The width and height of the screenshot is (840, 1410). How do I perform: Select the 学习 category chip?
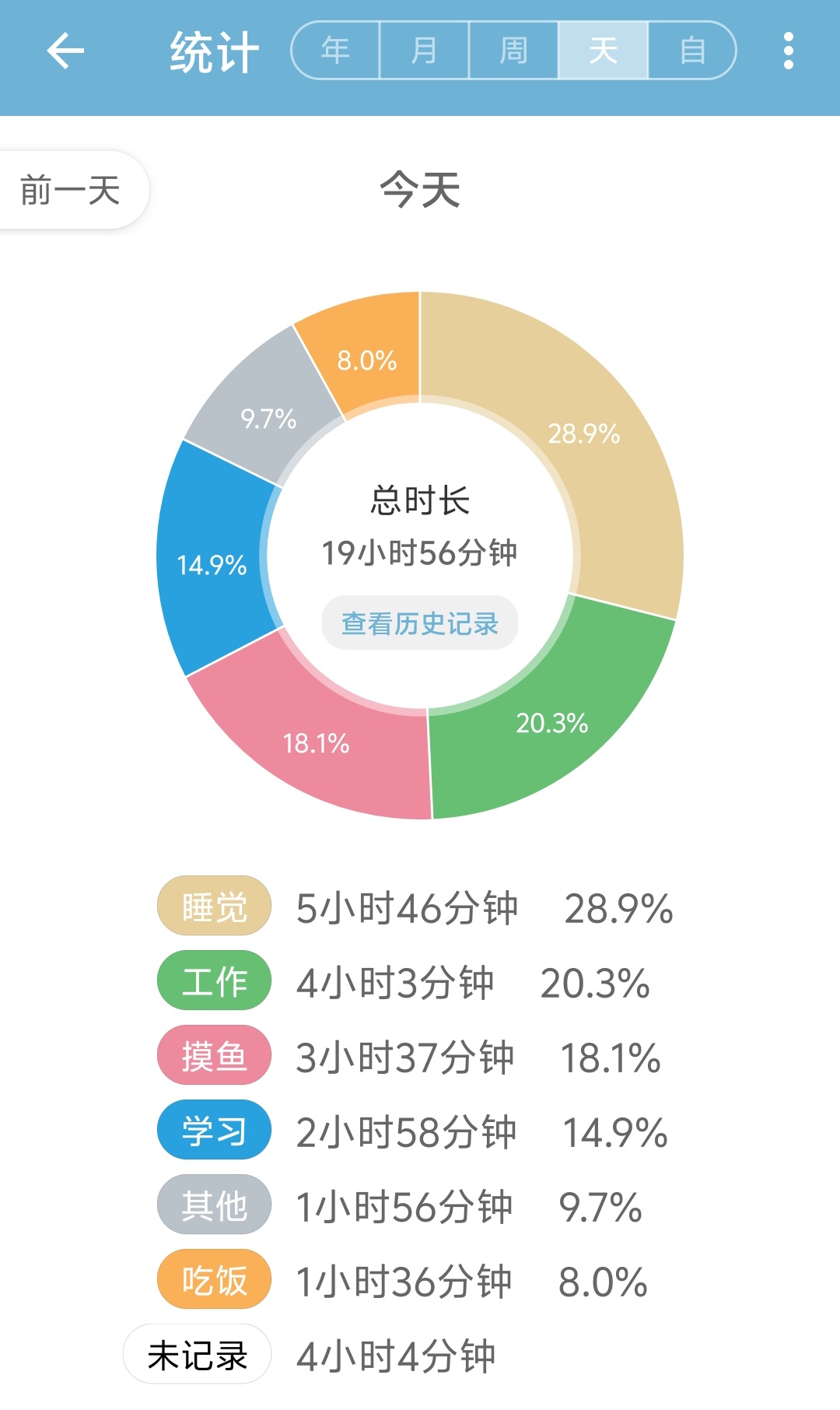pos(214,1130)
